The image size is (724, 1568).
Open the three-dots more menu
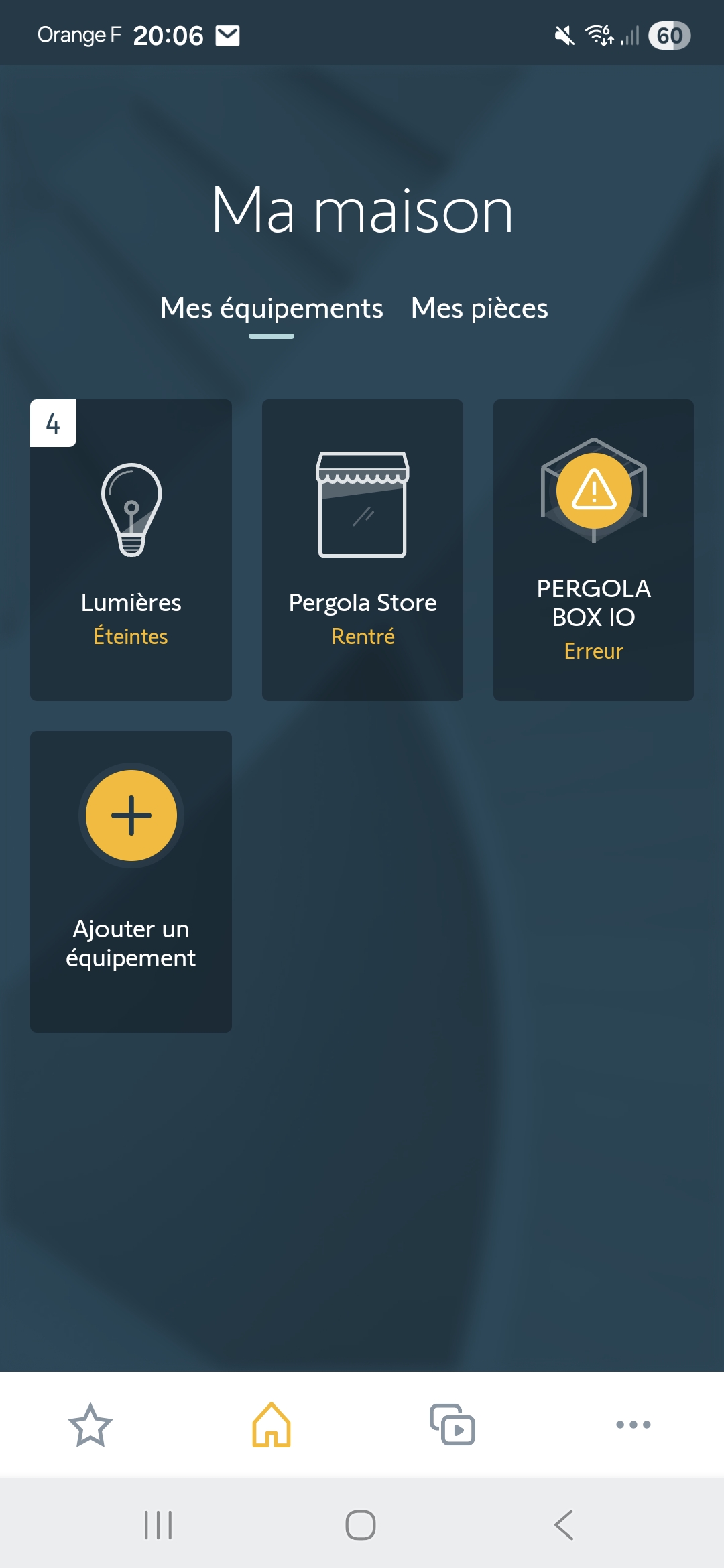(633, 1425)
